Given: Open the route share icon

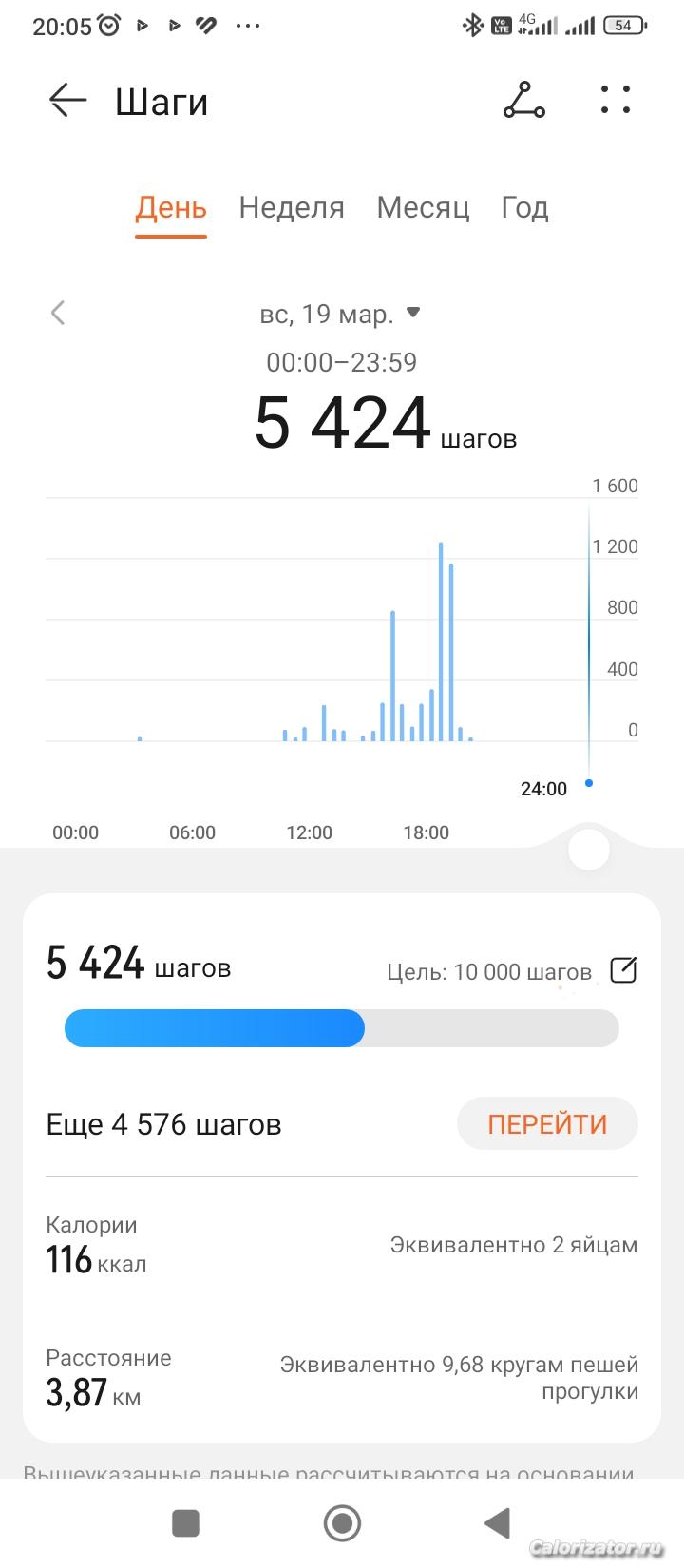Looking at the screenshot, I should coord(523,100).
